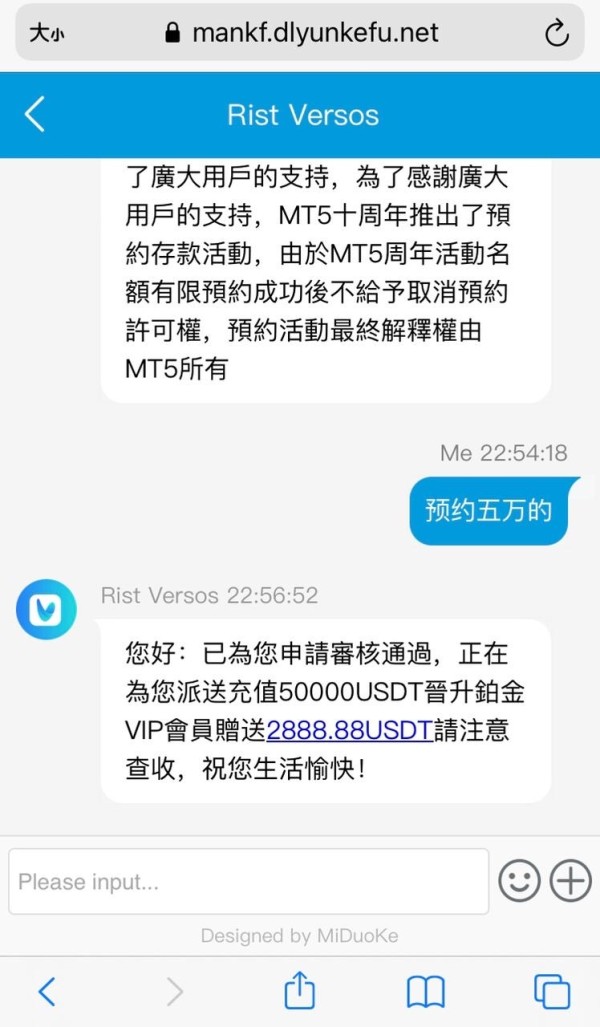Focus the "Please input..." message field
The width and height of the screenshot is (600, 1027).
[249, 882]
